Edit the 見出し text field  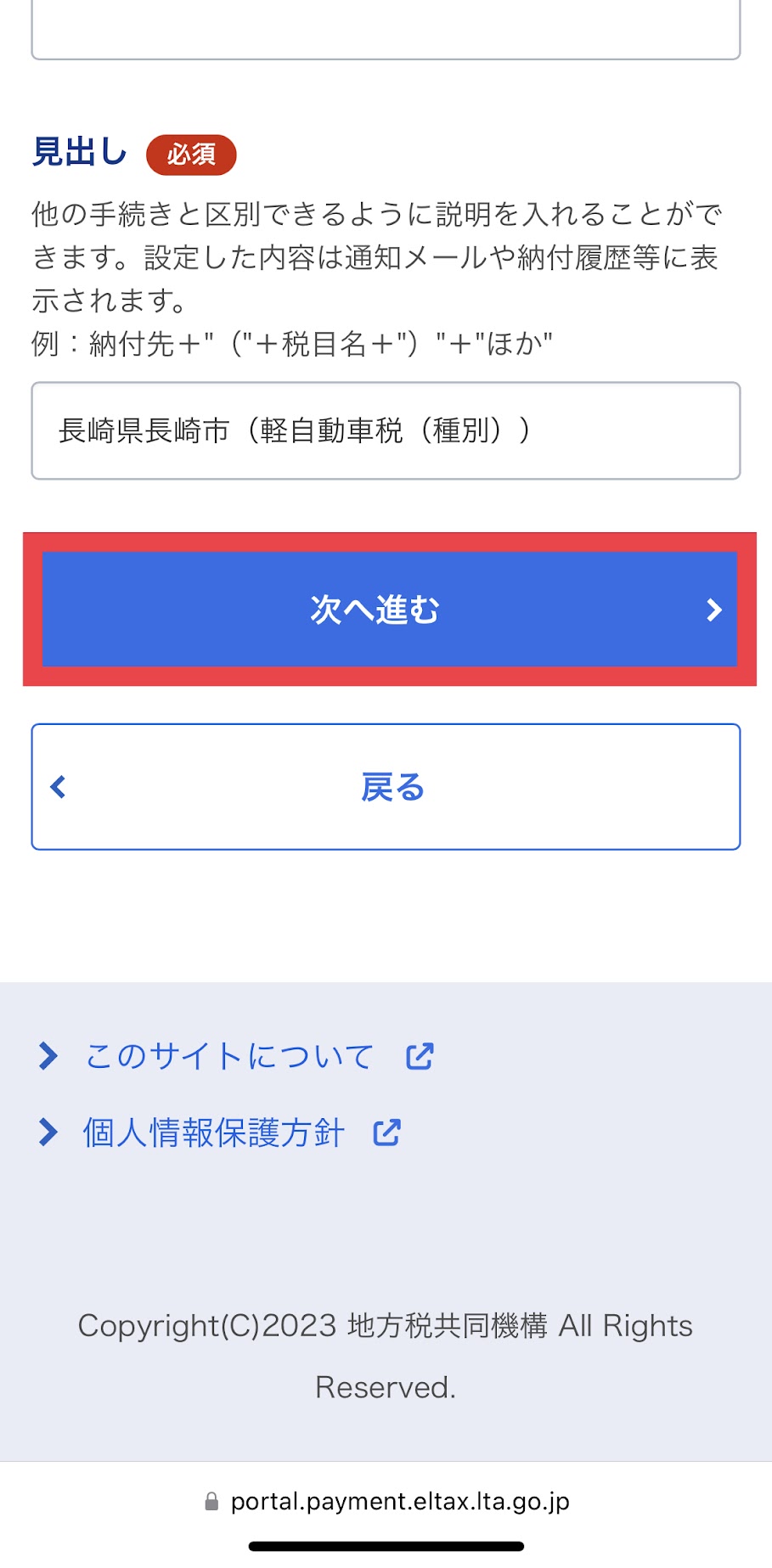point(386,431)
